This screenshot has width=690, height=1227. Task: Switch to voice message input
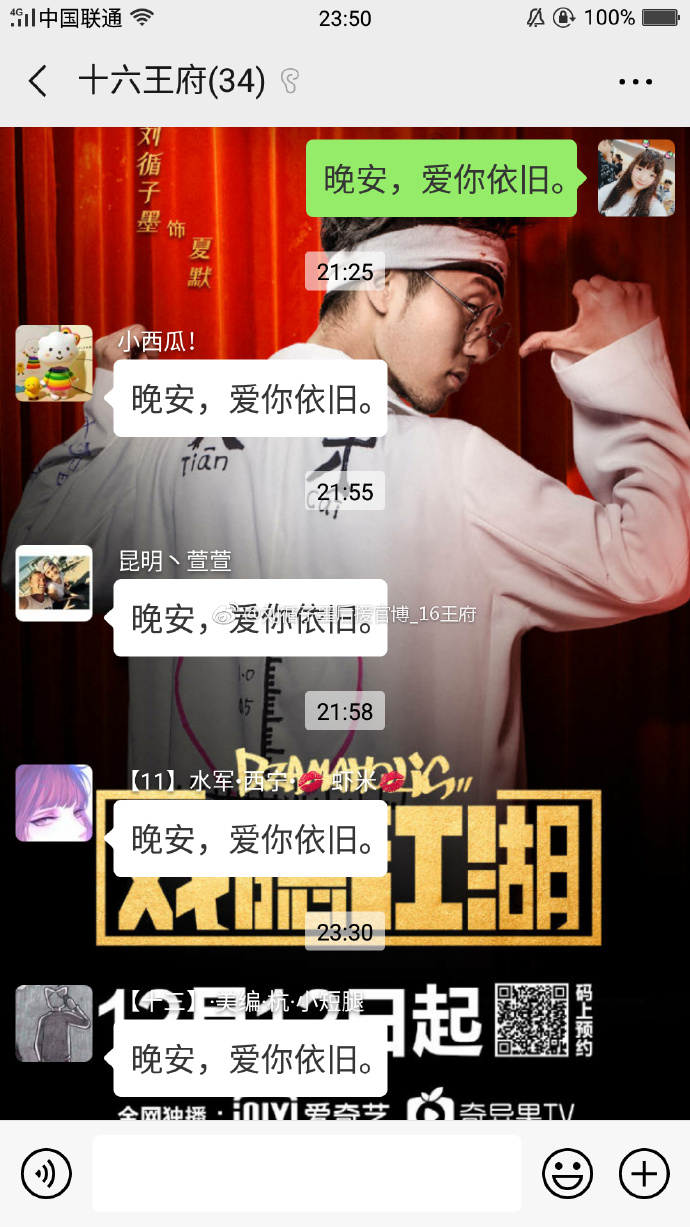[x=46, y=1173]
